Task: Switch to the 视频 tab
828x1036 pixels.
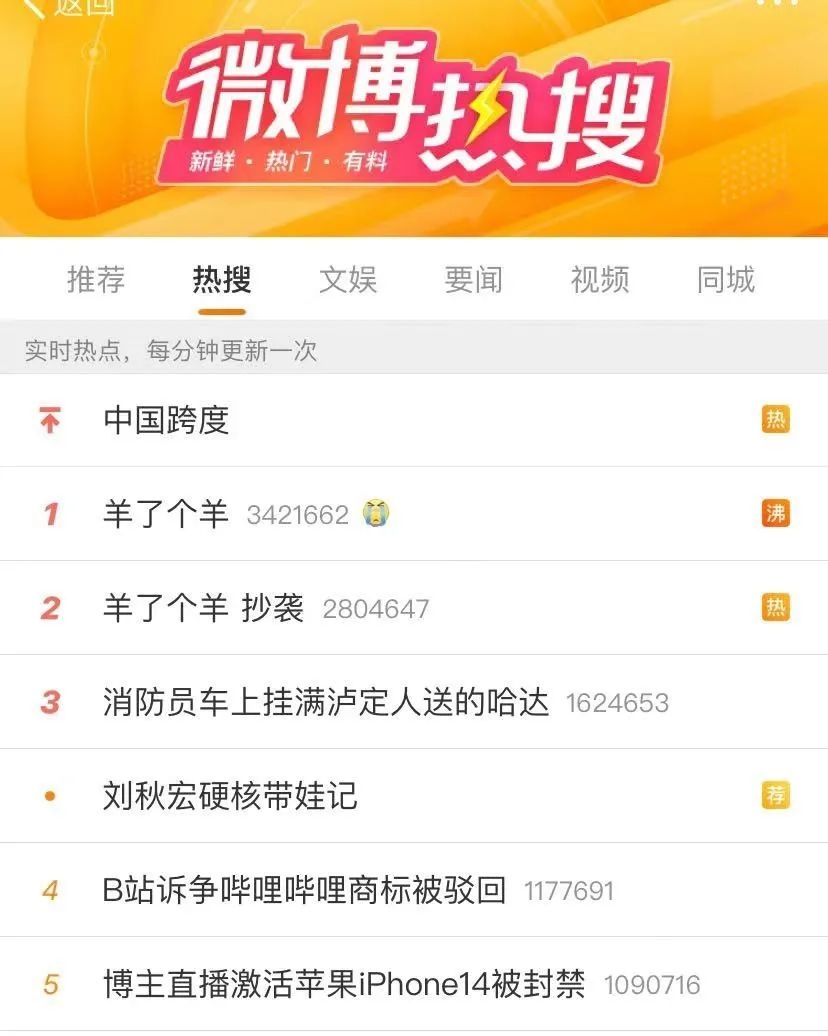Action: [x=600, y=280]
